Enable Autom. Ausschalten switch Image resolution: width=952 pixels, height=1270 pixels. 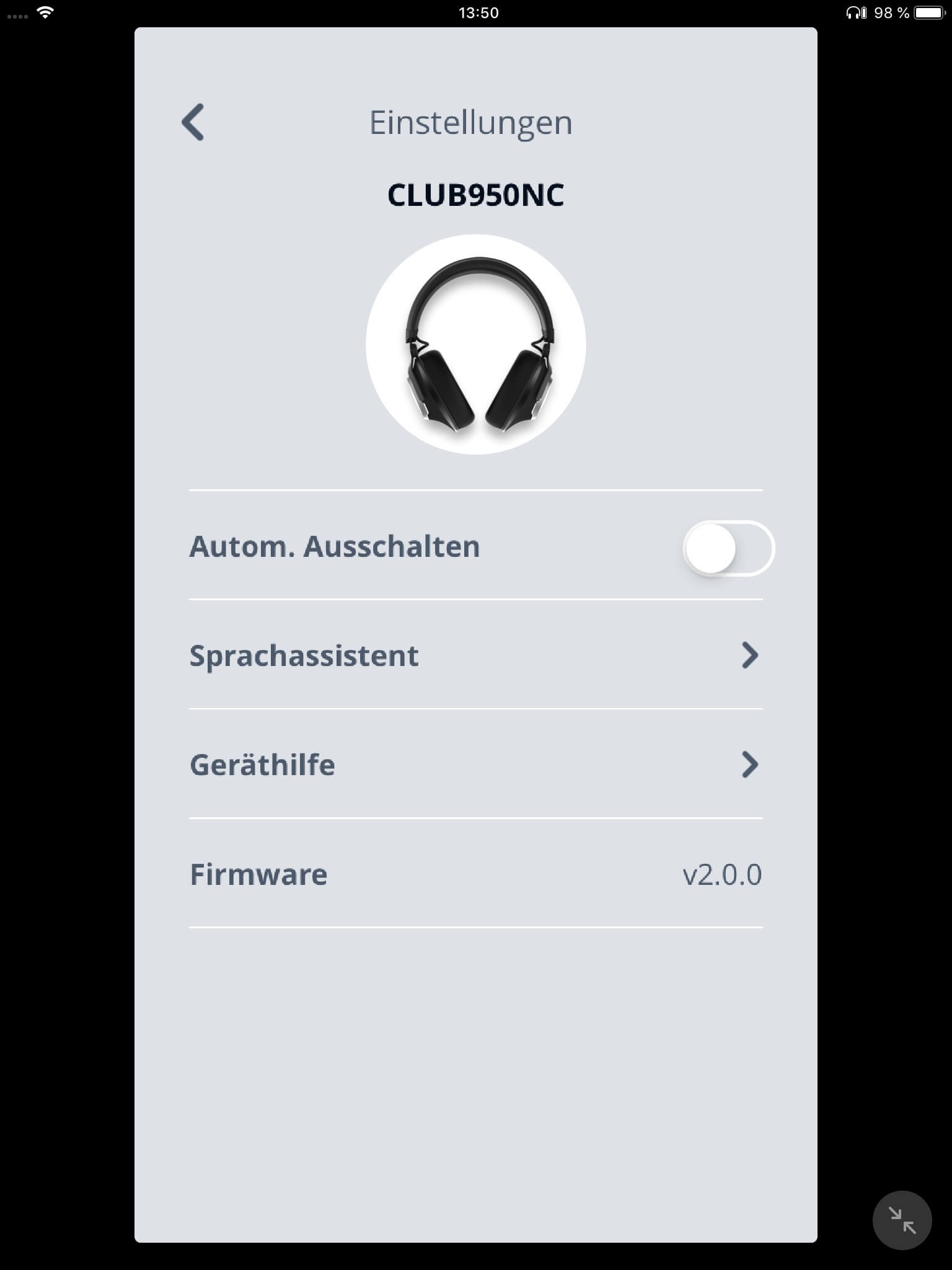click(x=728, y=548)
